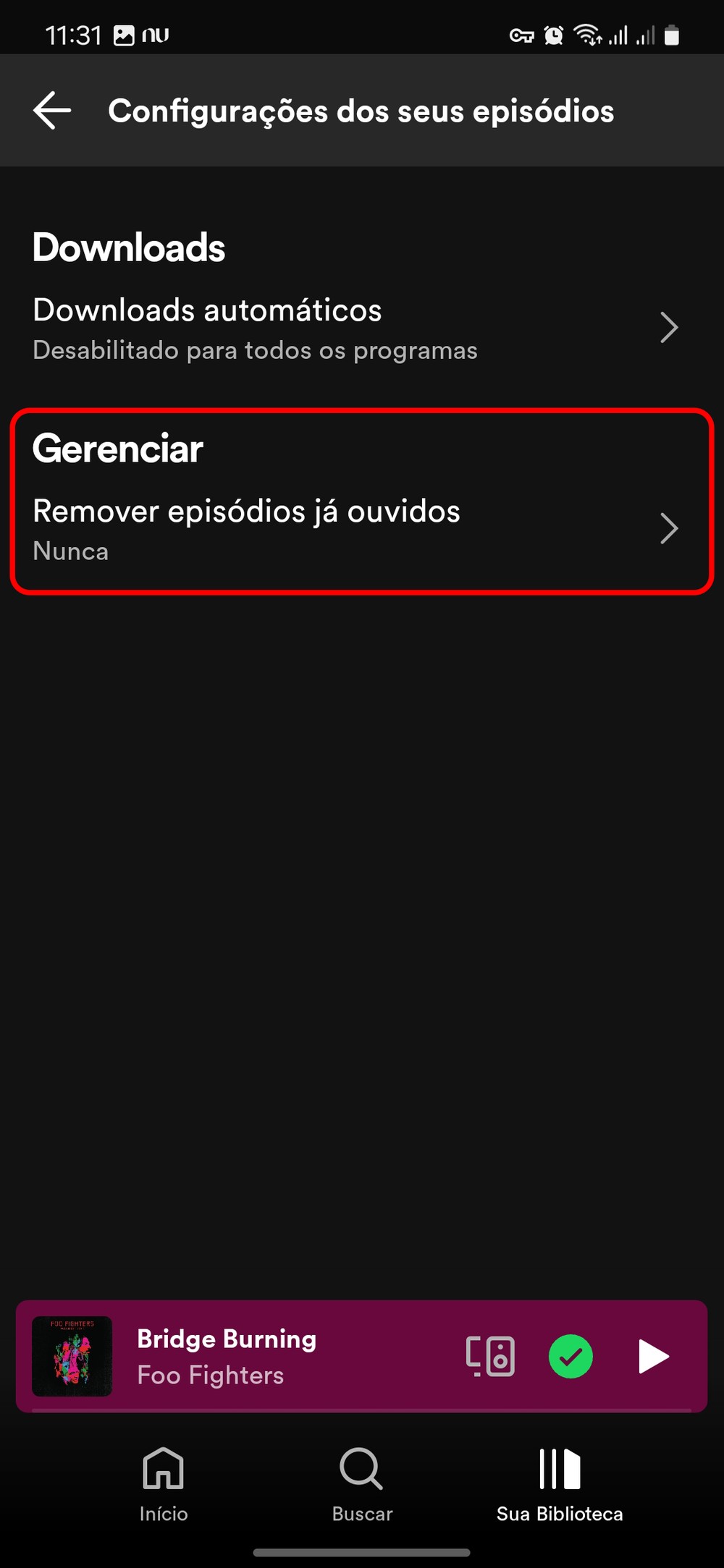This screenshot has width=724, height=1568.
Task: Open the connect to device picker
Action: click(x=490, y=1356)
